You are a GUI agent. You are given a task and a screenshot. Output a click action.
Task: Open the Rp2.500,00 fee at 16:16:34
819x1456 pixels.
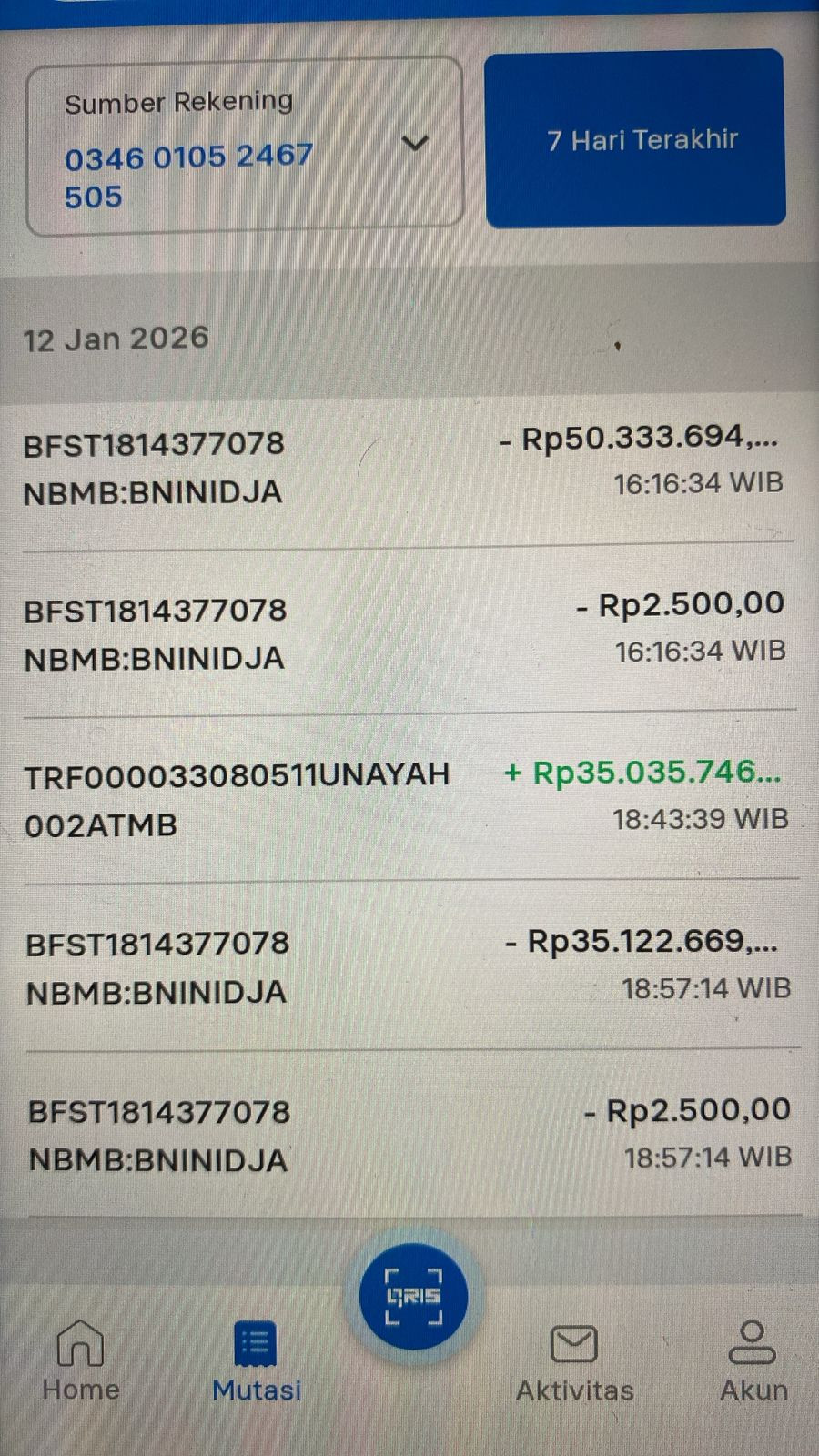point(409,632)
